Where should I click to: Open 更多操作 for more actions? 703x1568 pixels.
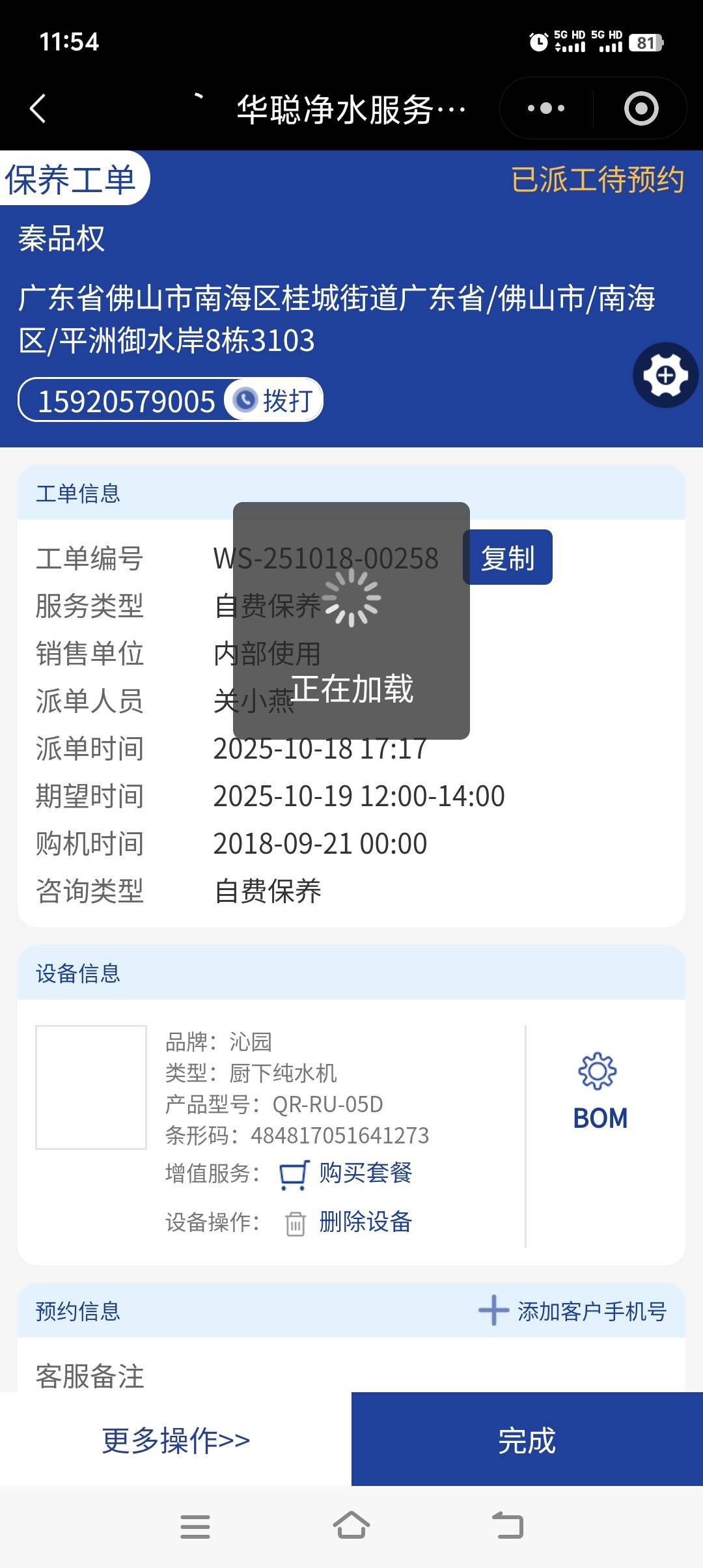coord(176,1440)
